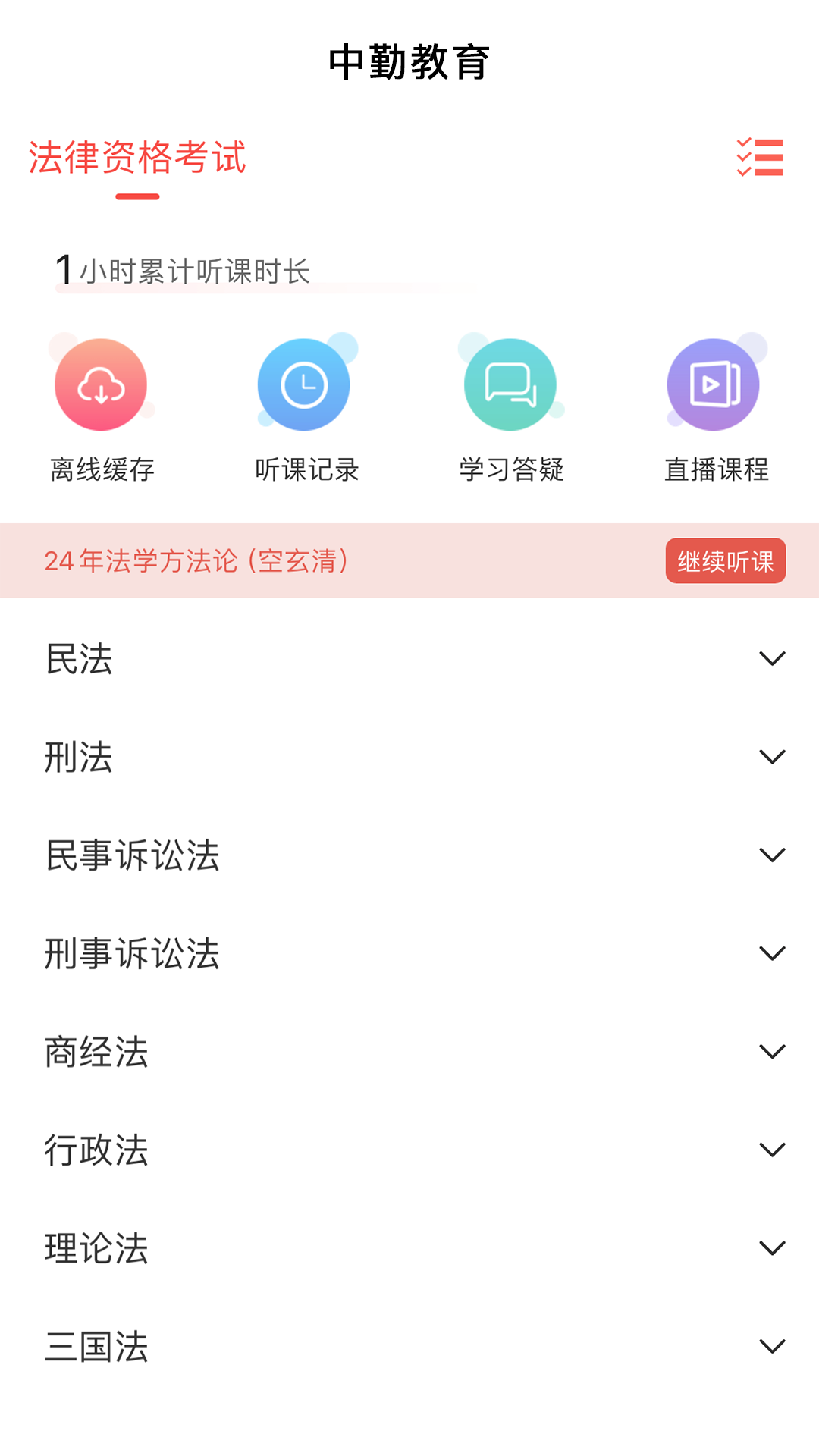Expand the 商经法 category

771,1050
